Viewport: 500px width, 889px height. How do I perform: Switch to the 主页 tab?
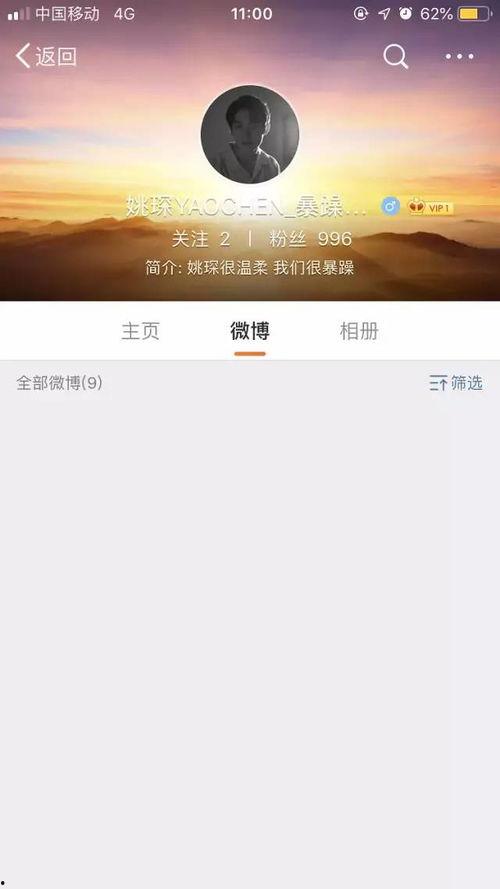[141, 331]
